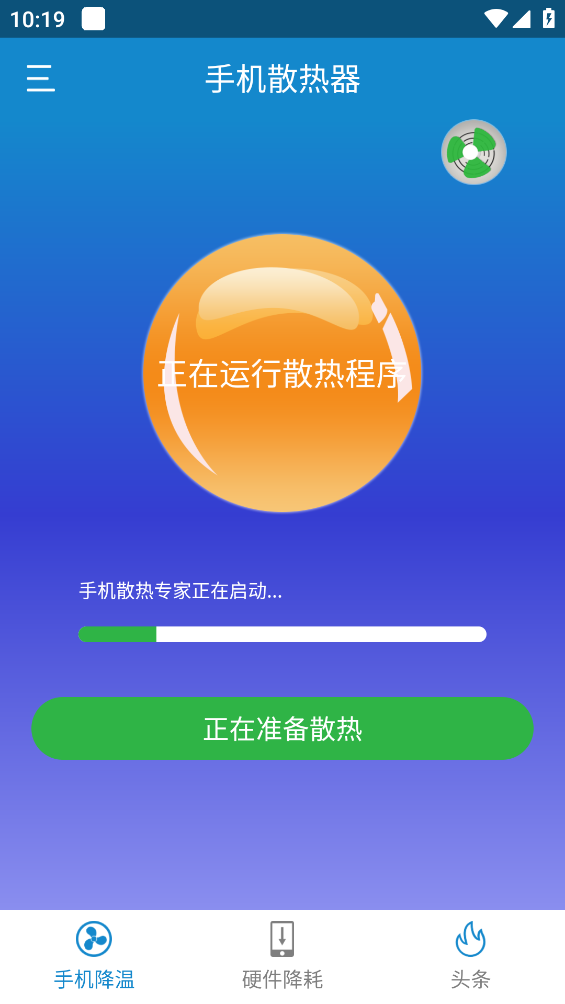Tap the orange cooling orb
Viewport: 565px width, 1004px height.
(x=282, y=373)
